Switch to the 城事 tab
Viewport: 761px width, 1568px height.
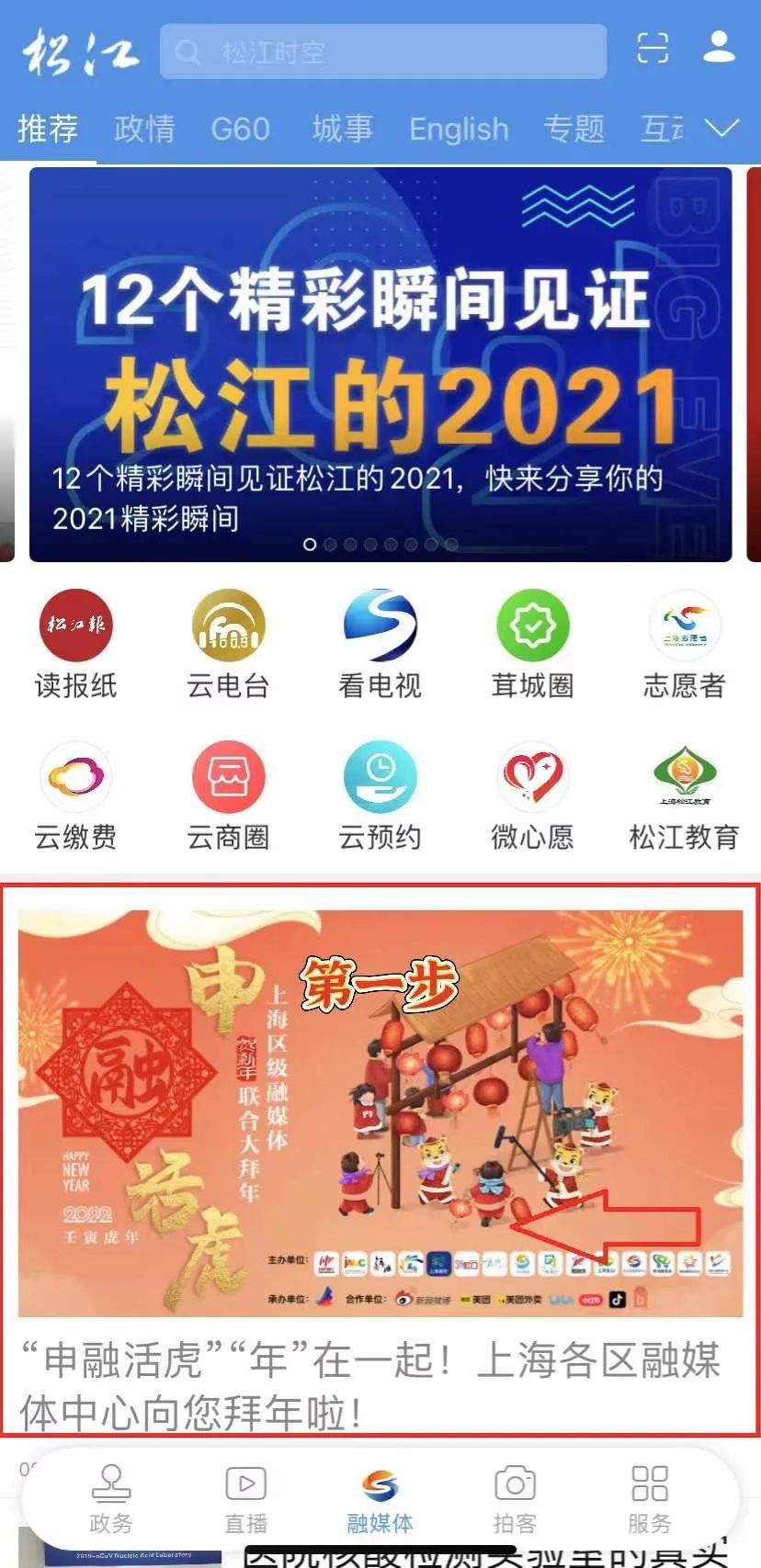(342, 129)
